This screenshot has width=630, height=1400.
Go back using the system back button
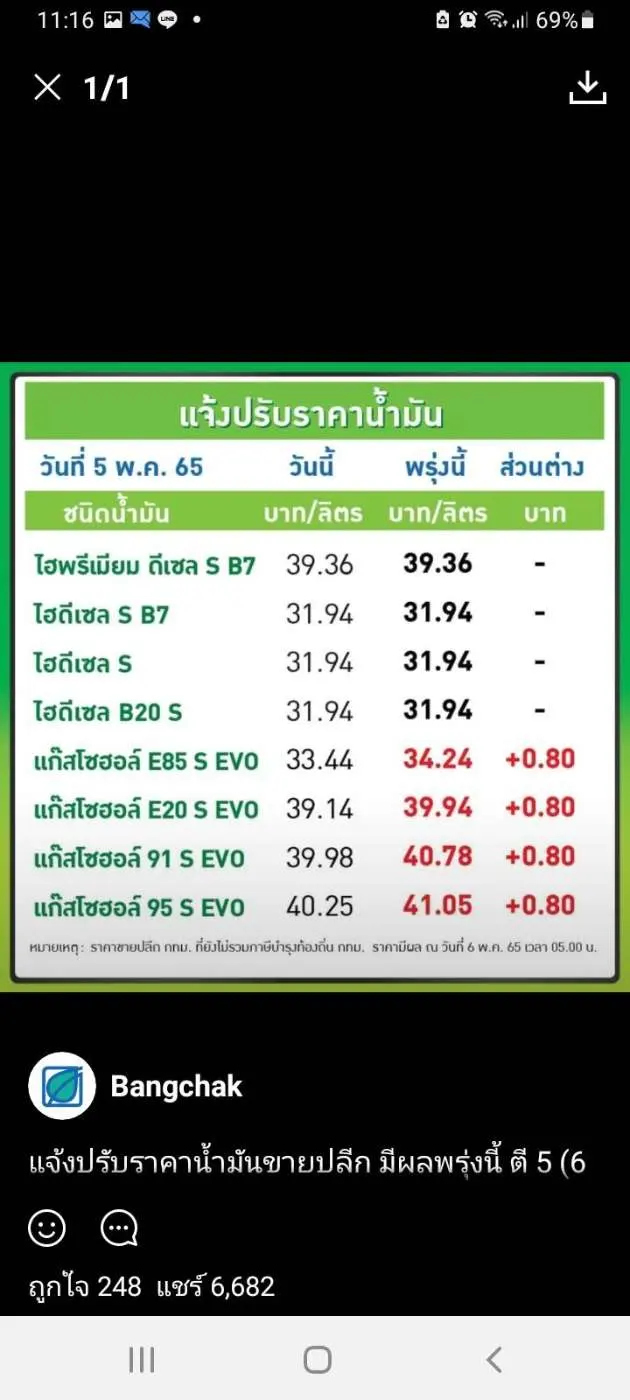tap(493, 1359)
